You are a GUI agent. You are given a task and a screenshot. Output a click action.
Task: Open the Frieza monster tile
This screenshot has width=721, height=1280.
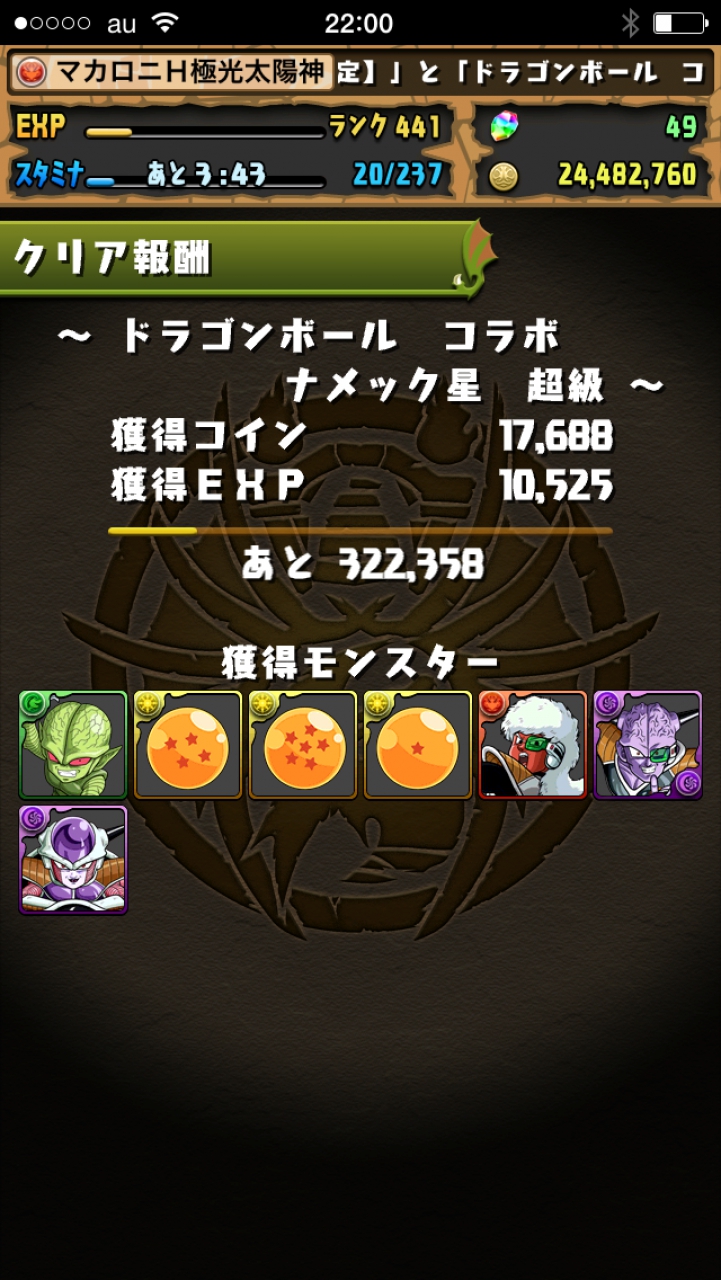[73, 860]
